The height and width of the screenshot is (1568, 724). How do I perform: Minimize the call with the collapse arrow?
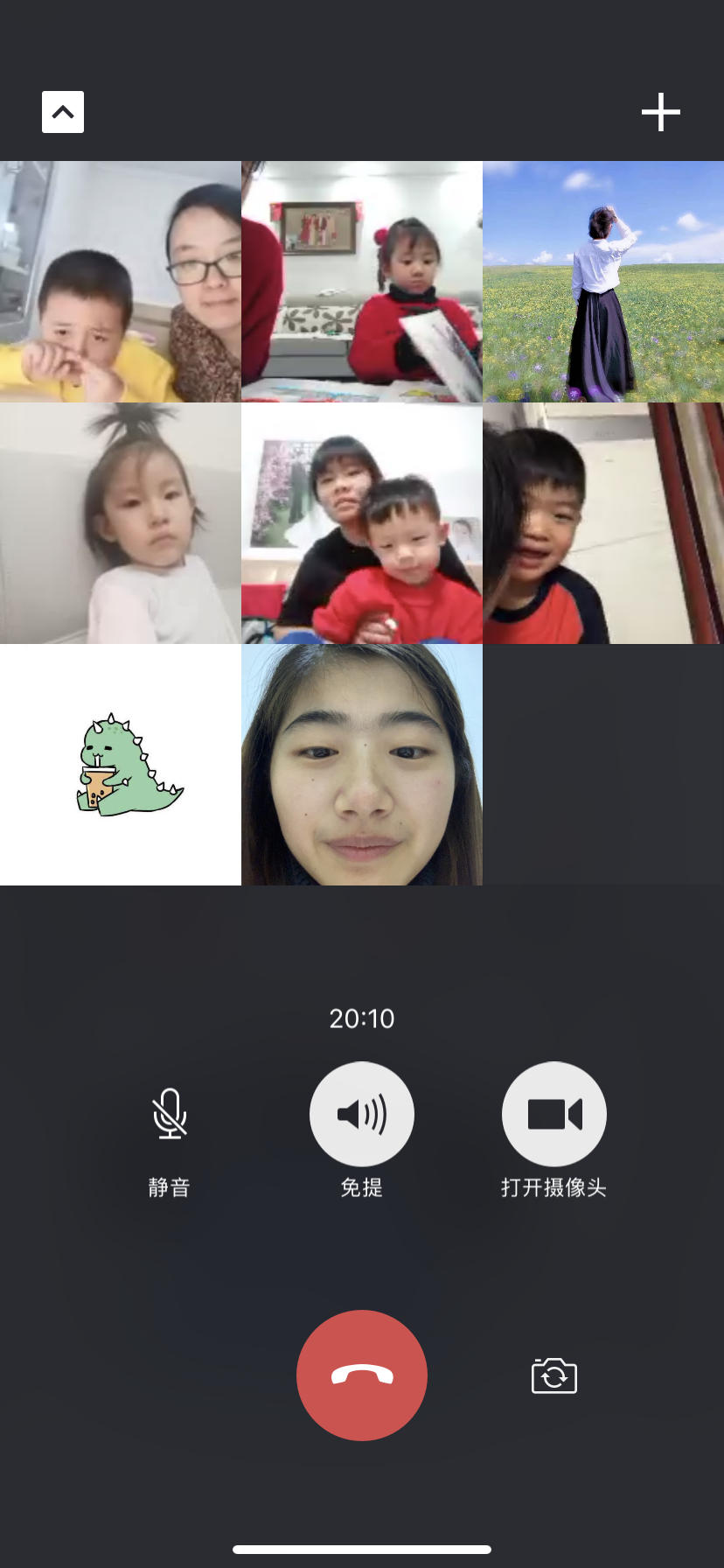tap(63, 112)
